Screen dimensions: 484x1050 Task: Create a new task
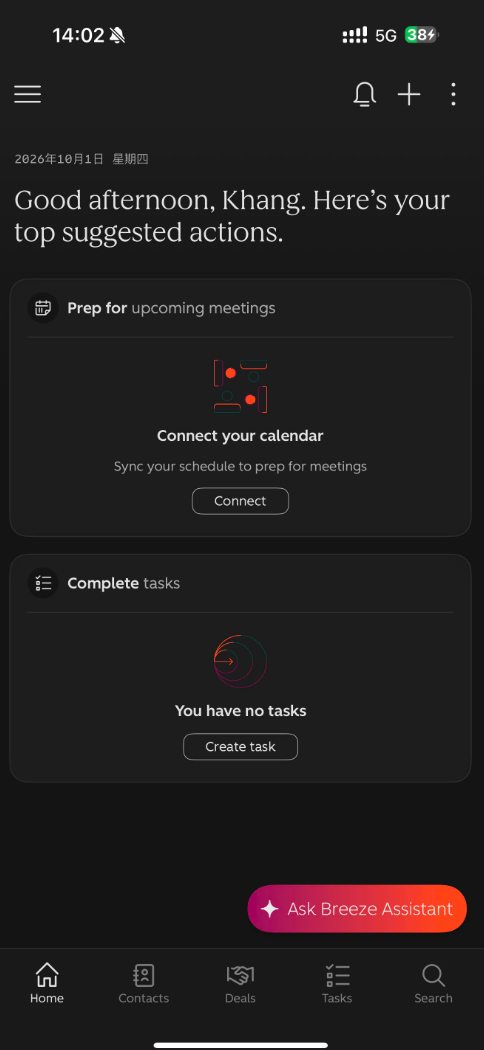[240, 747]
